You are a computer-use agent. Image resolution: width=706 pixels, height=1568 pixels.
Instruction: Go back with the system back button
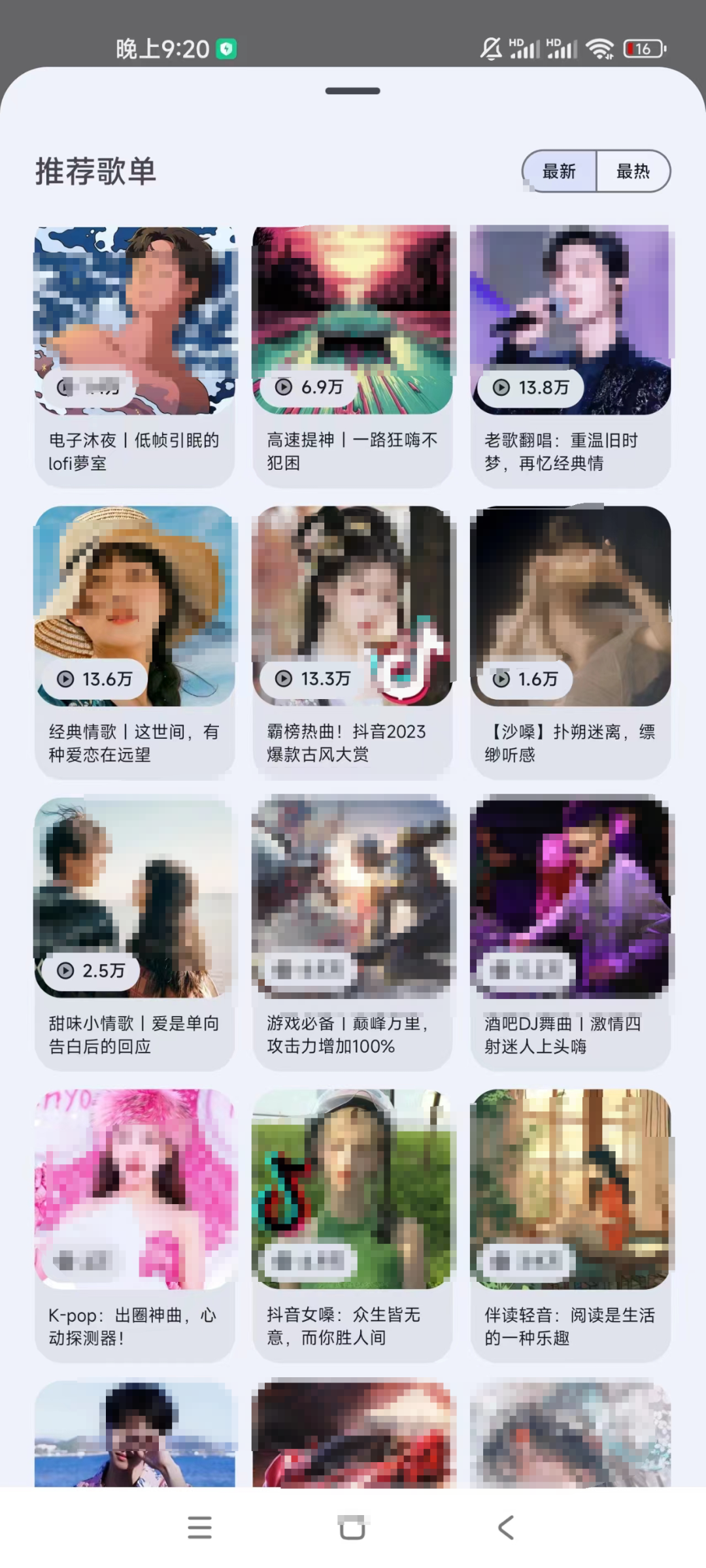pyautogui.click(x=505, y=1527)
